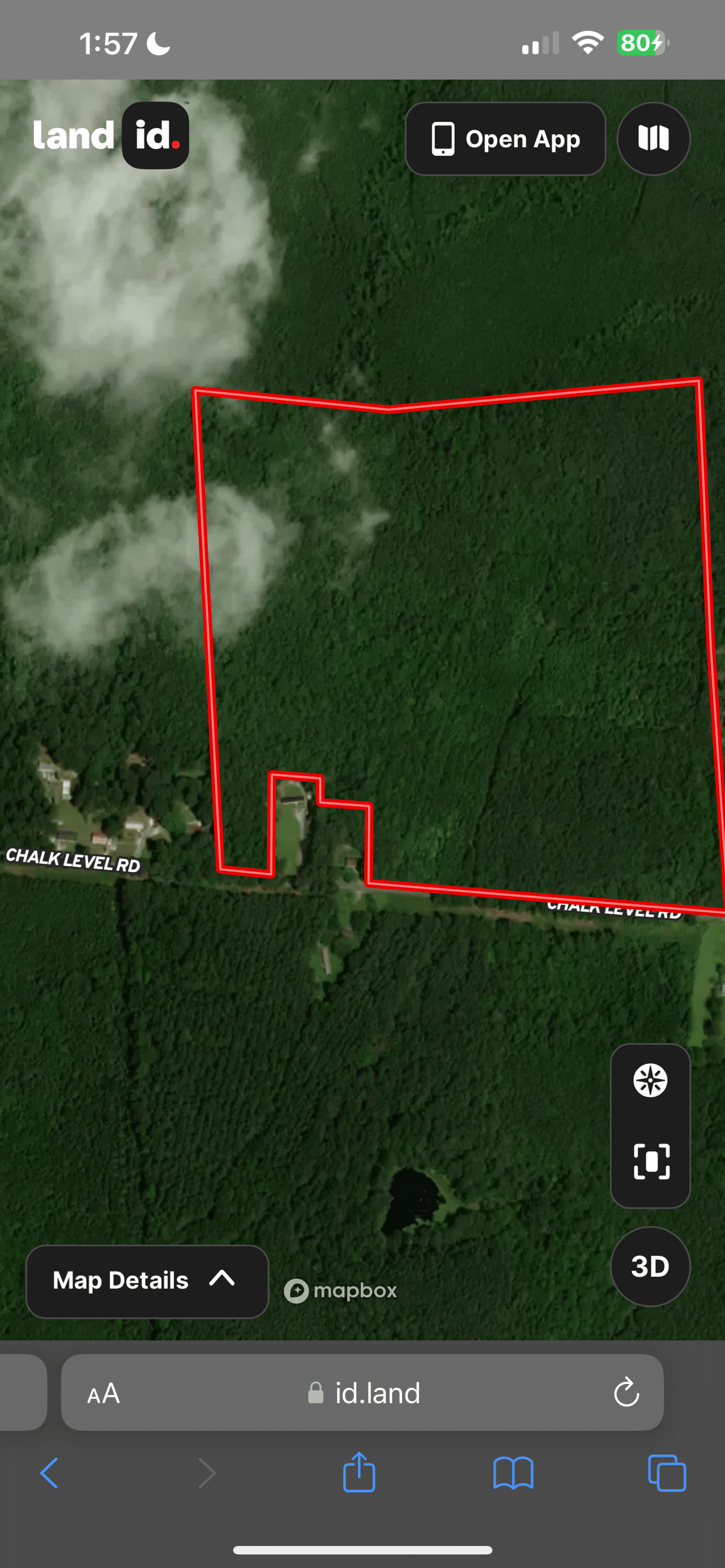Switch the map to 3D view
The image size is (725, 1568).
click(x=650, y=1266)
